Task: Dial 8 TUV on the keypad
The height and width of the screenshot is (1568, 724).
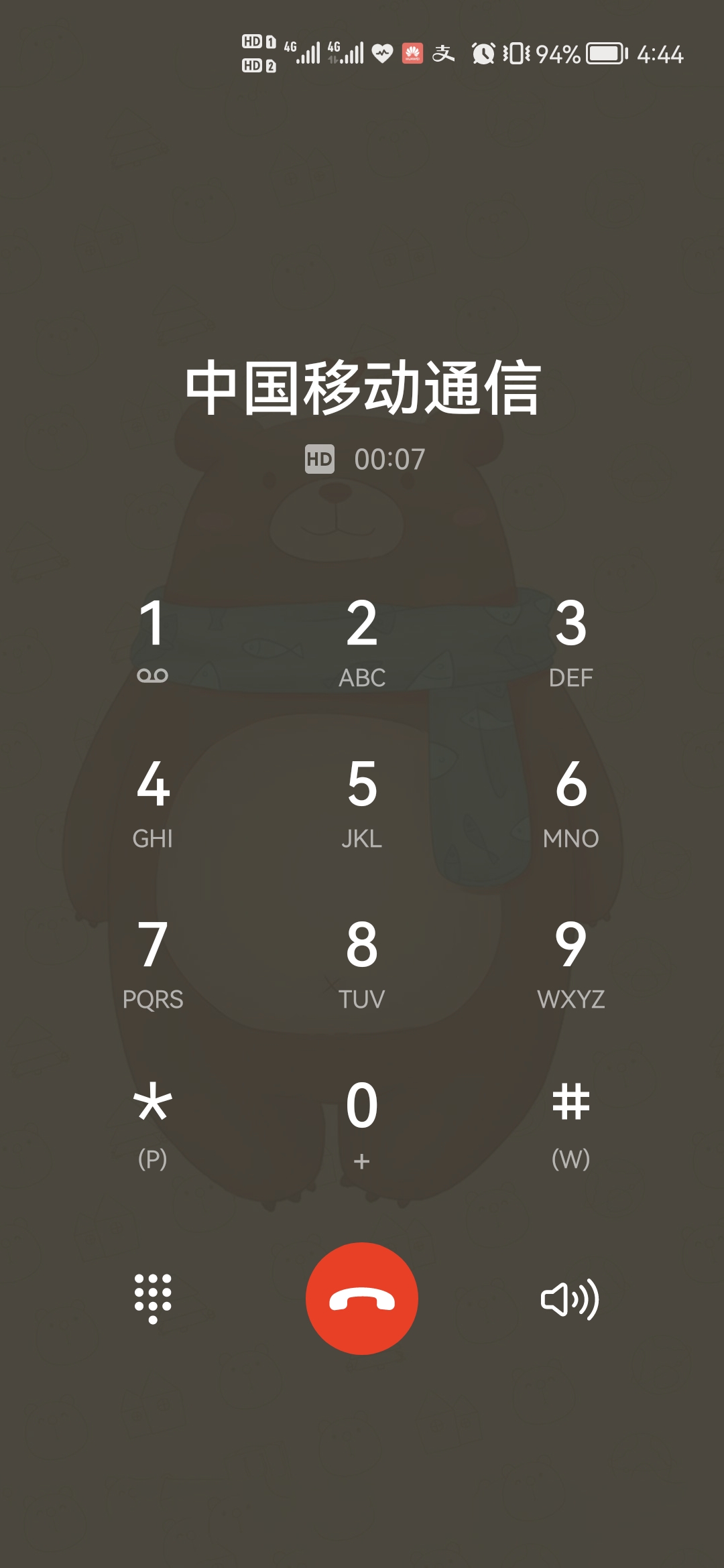Action: (362, 962)
